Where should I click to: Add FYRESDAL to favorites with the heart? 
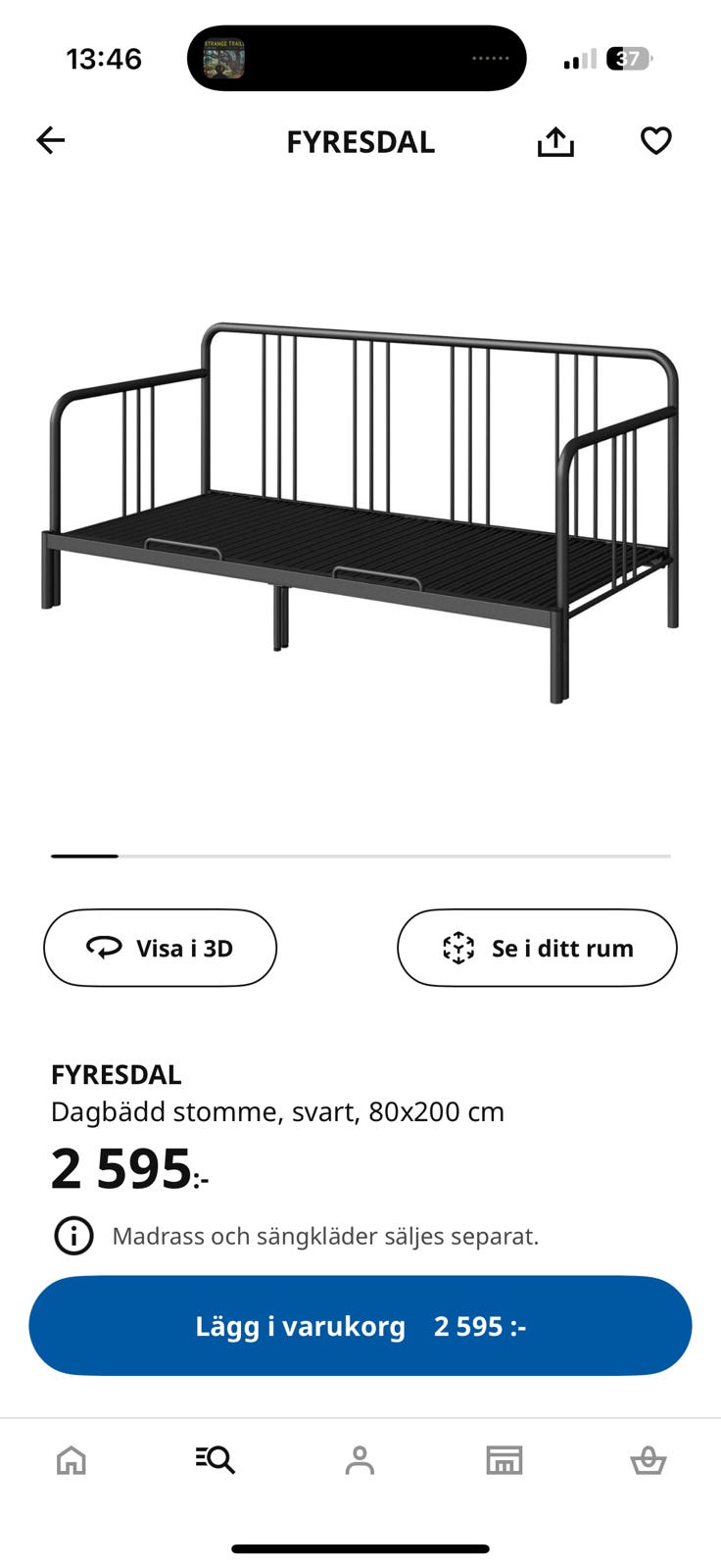655,141
